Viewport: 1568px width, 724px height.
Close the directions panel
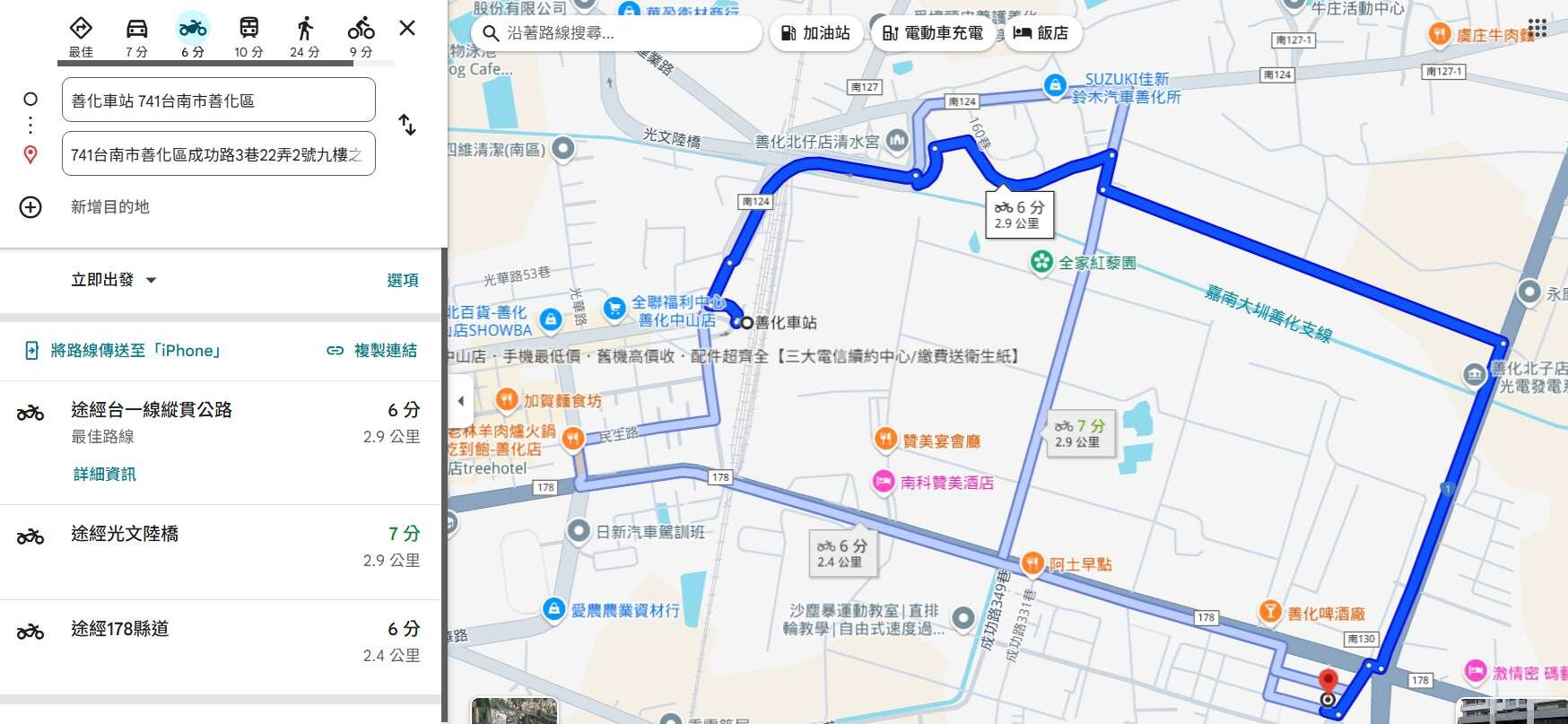pyautogui.click(x=407, y=28)
